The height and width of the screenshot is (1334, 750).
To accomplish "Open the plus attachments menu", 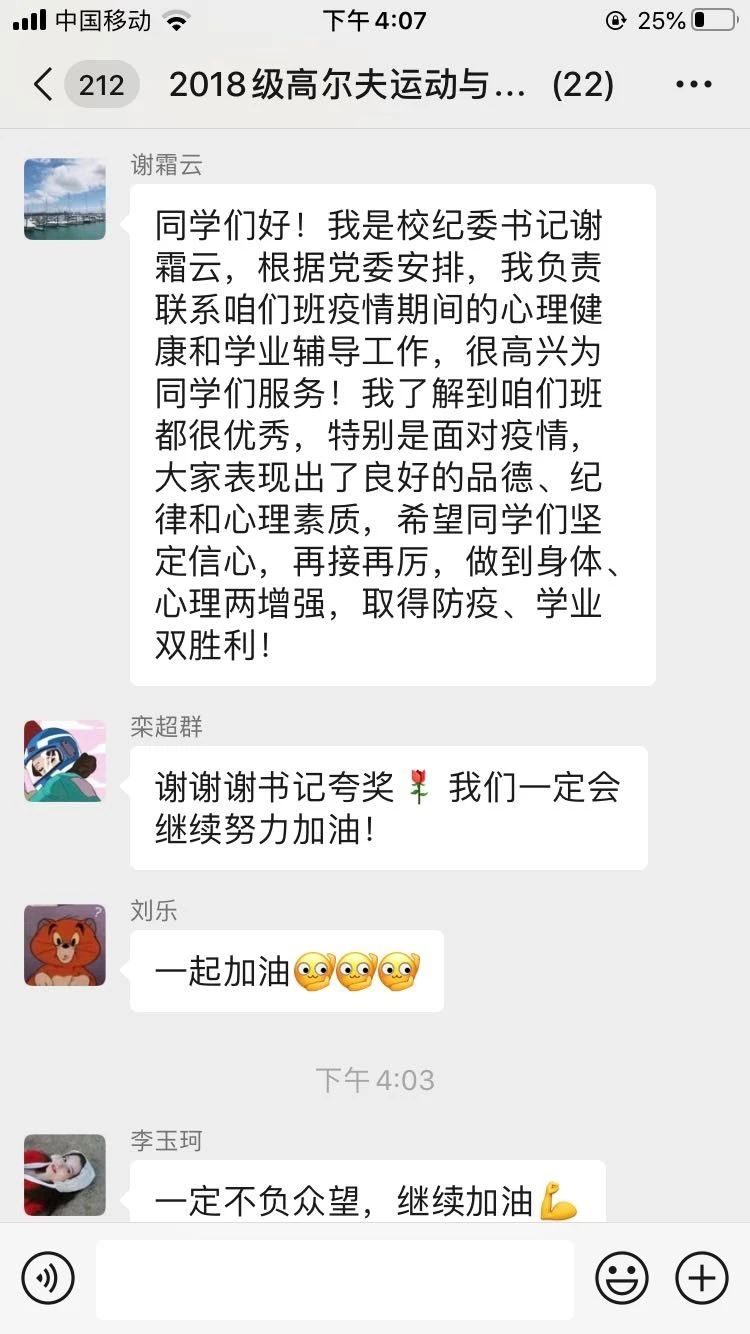I will (x=702, y=1278).
